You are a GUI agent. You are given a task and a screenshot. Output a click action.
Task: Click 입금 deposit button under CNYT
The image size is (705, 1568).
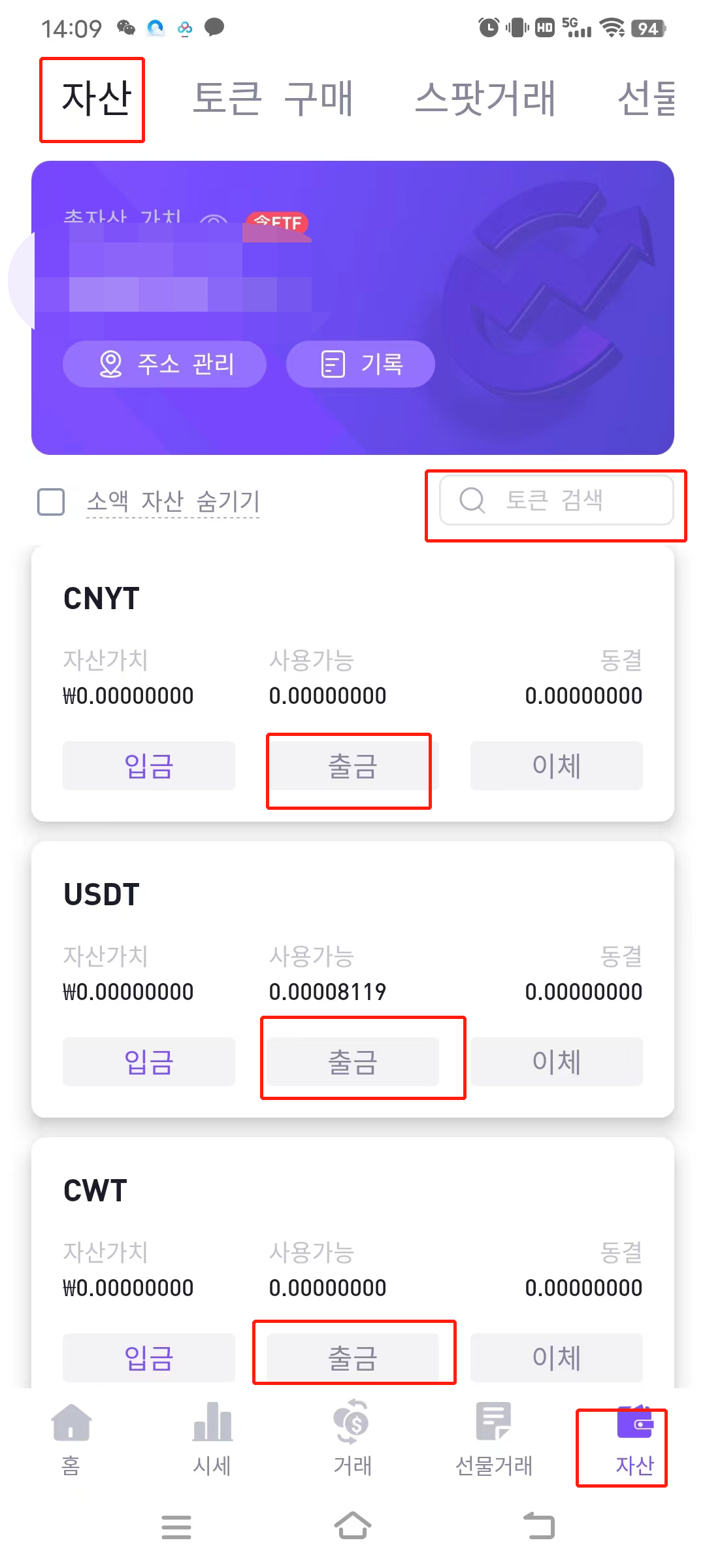click(x=148, y=765)
